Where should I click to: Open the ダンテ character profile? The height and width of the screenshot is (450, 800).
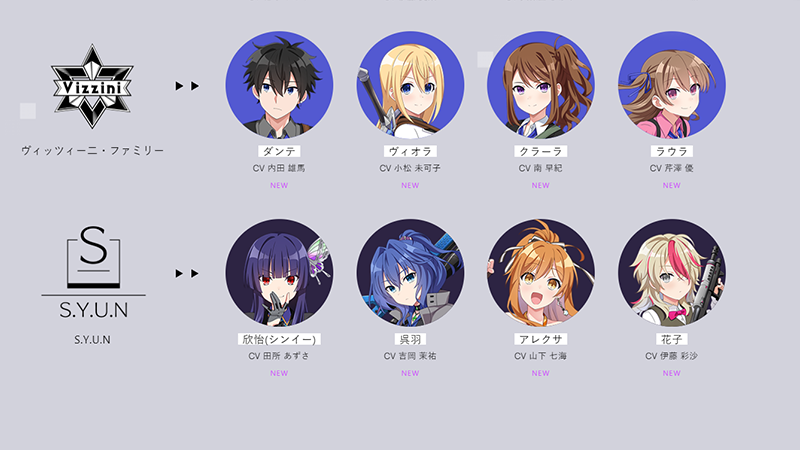click(279, 85)
